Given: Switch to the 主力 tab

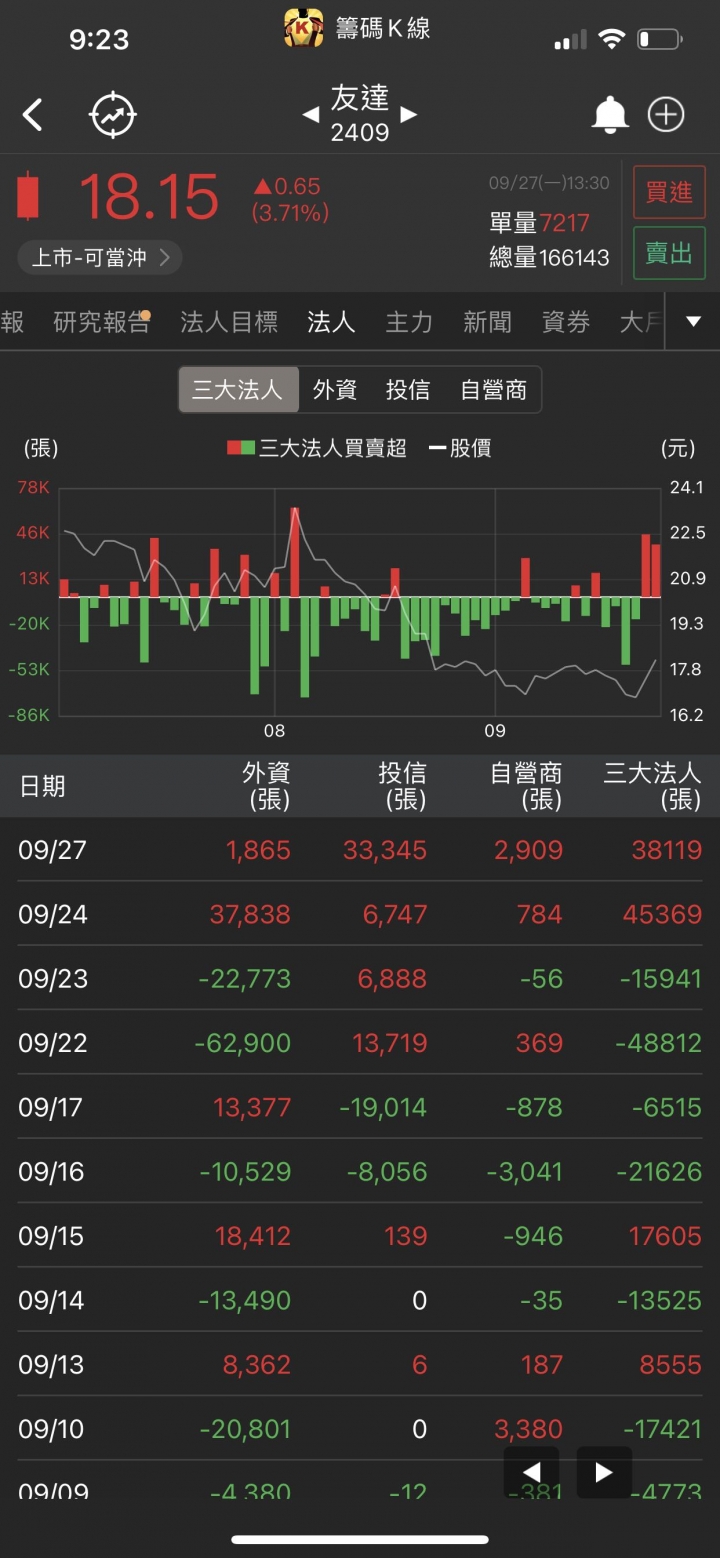Looking at the screenshot, I should pyautogui.click(x=409, y=322).
